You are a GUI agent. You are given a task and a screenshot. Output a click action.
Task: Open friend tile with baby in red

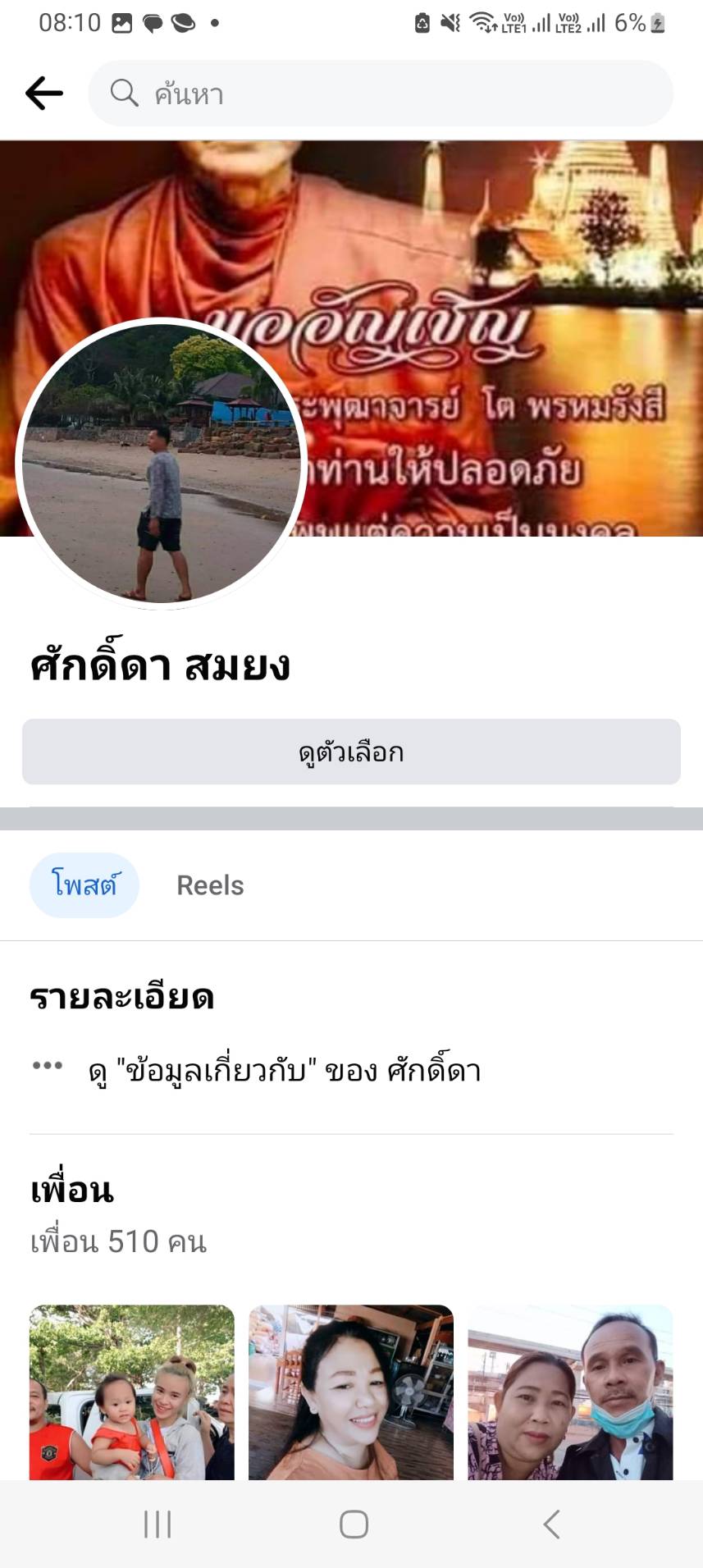[x=132, y=1392]
